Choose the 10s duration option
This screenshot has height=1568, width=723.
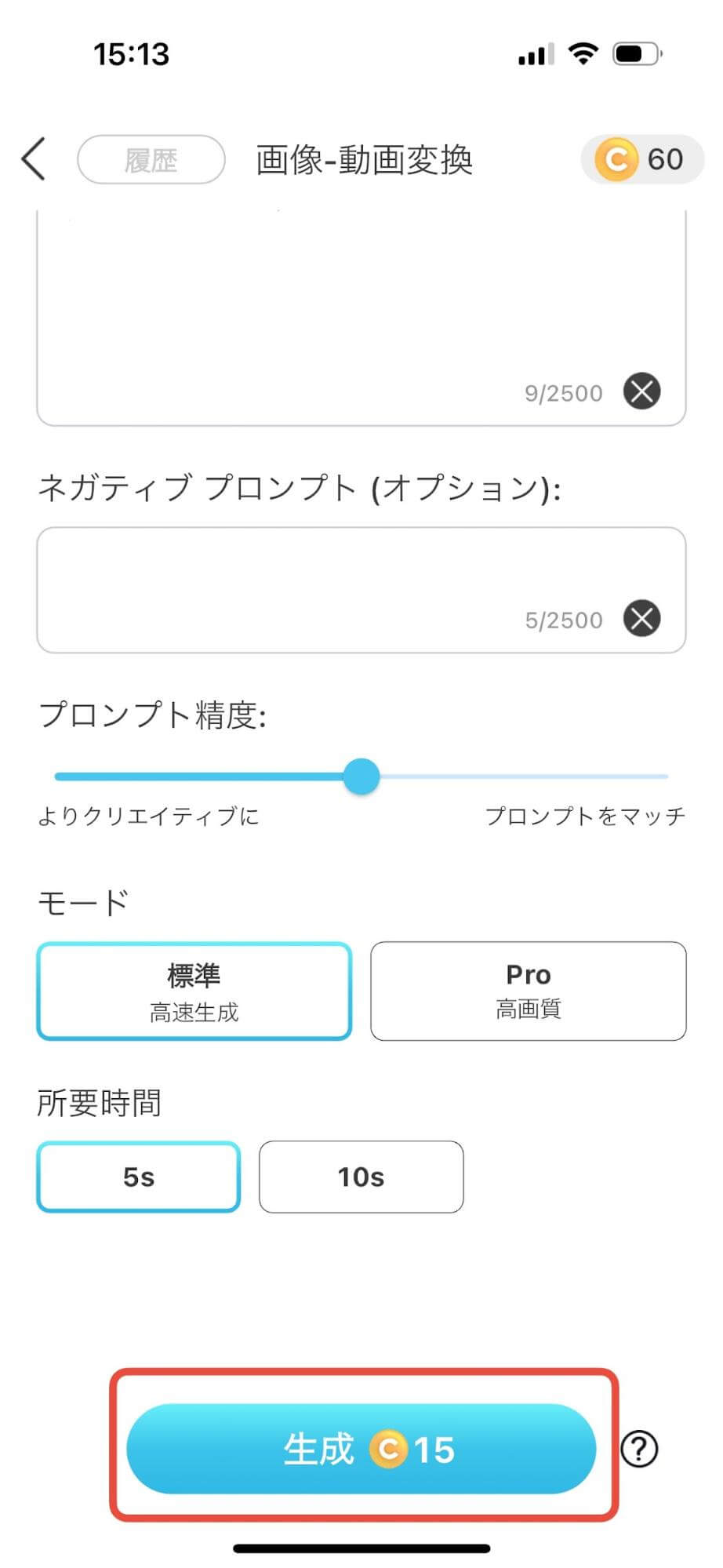361,1177
